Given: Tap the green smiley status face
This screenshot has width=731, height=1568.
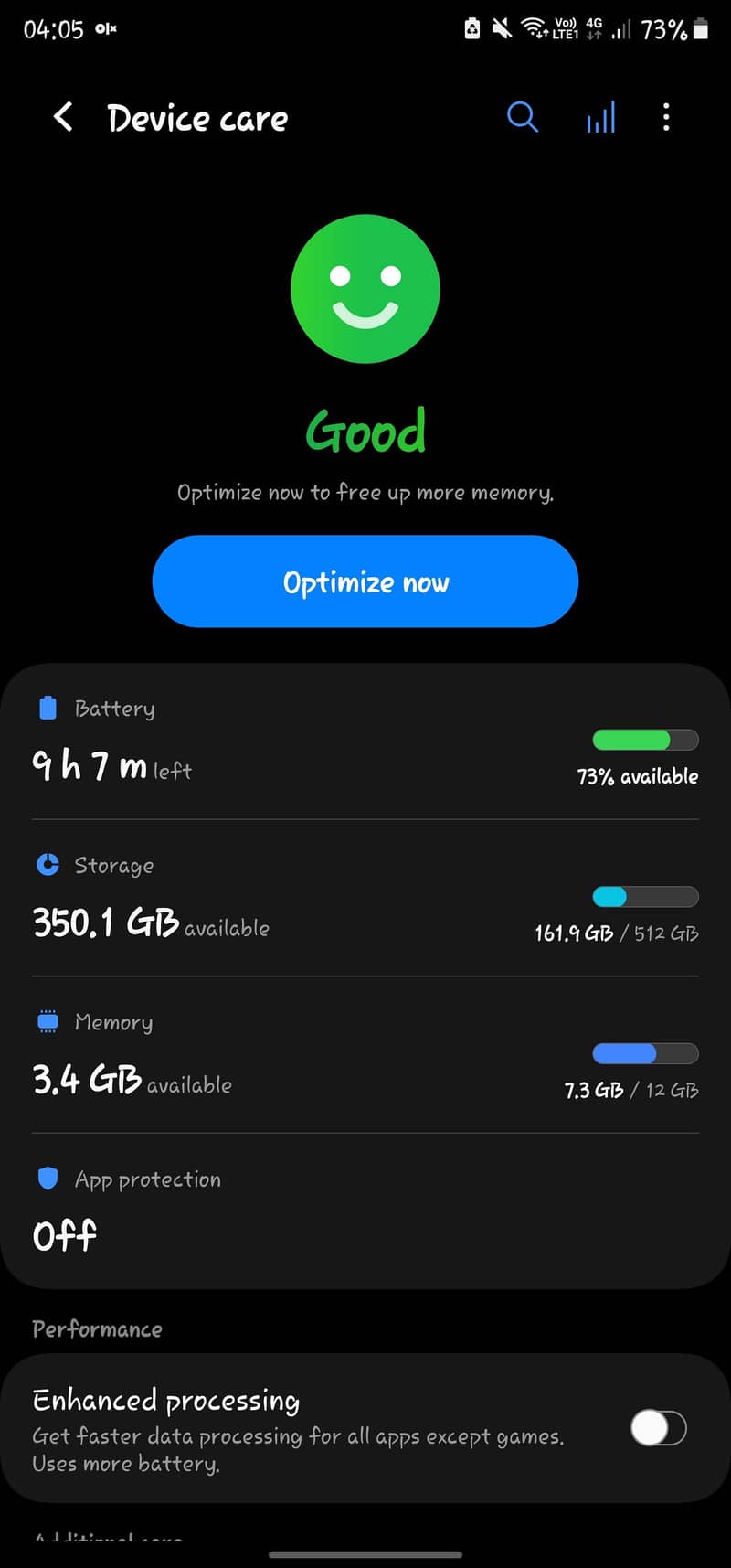Looking at the screenshot, I should click(365, 288).
